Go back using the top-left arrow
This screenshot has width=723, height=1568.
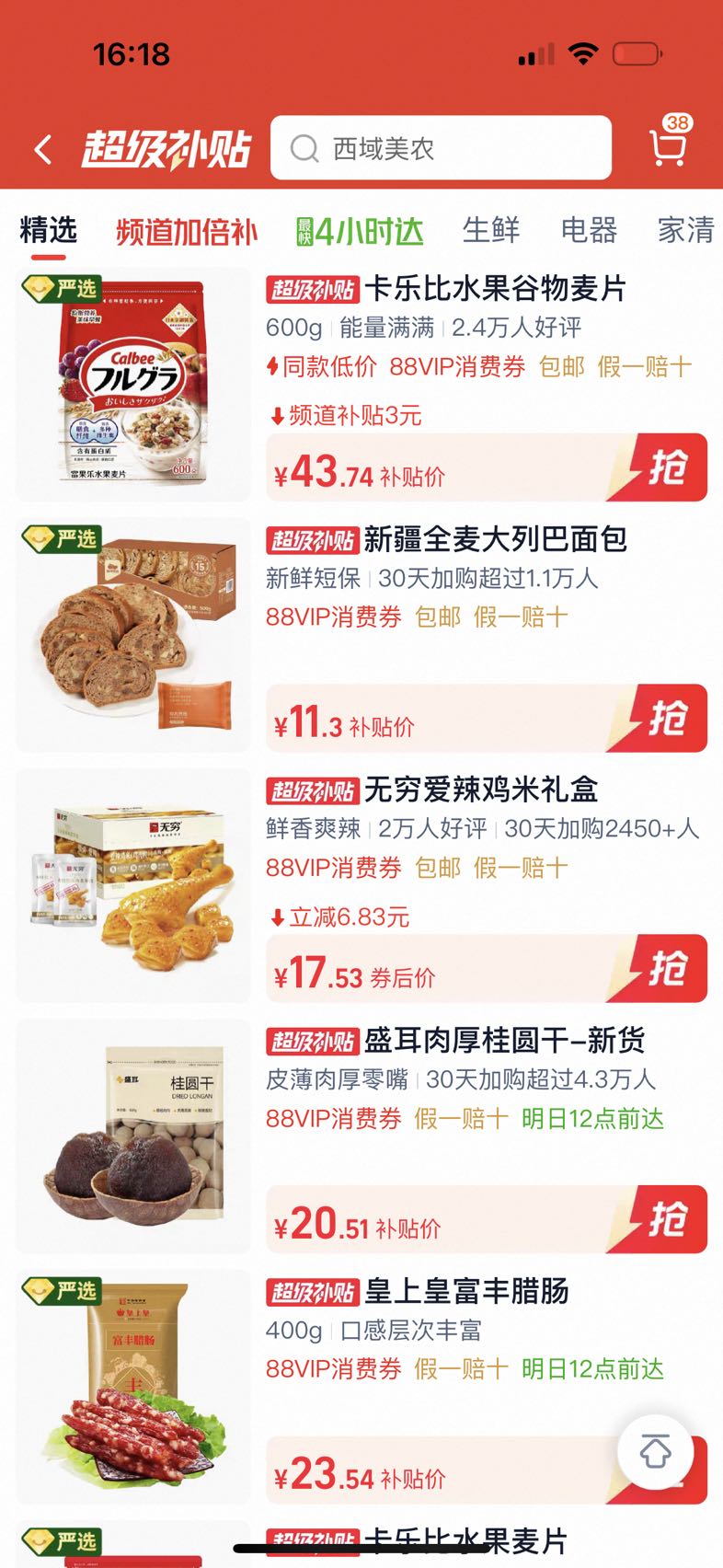(x=43, y=149)
